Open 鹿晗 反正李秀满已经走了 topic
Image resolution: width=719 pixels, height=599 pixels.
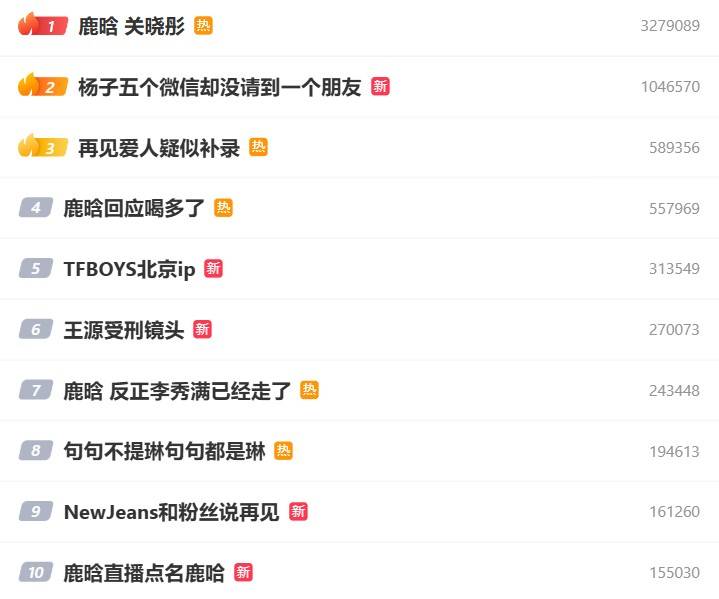point(177,391)
